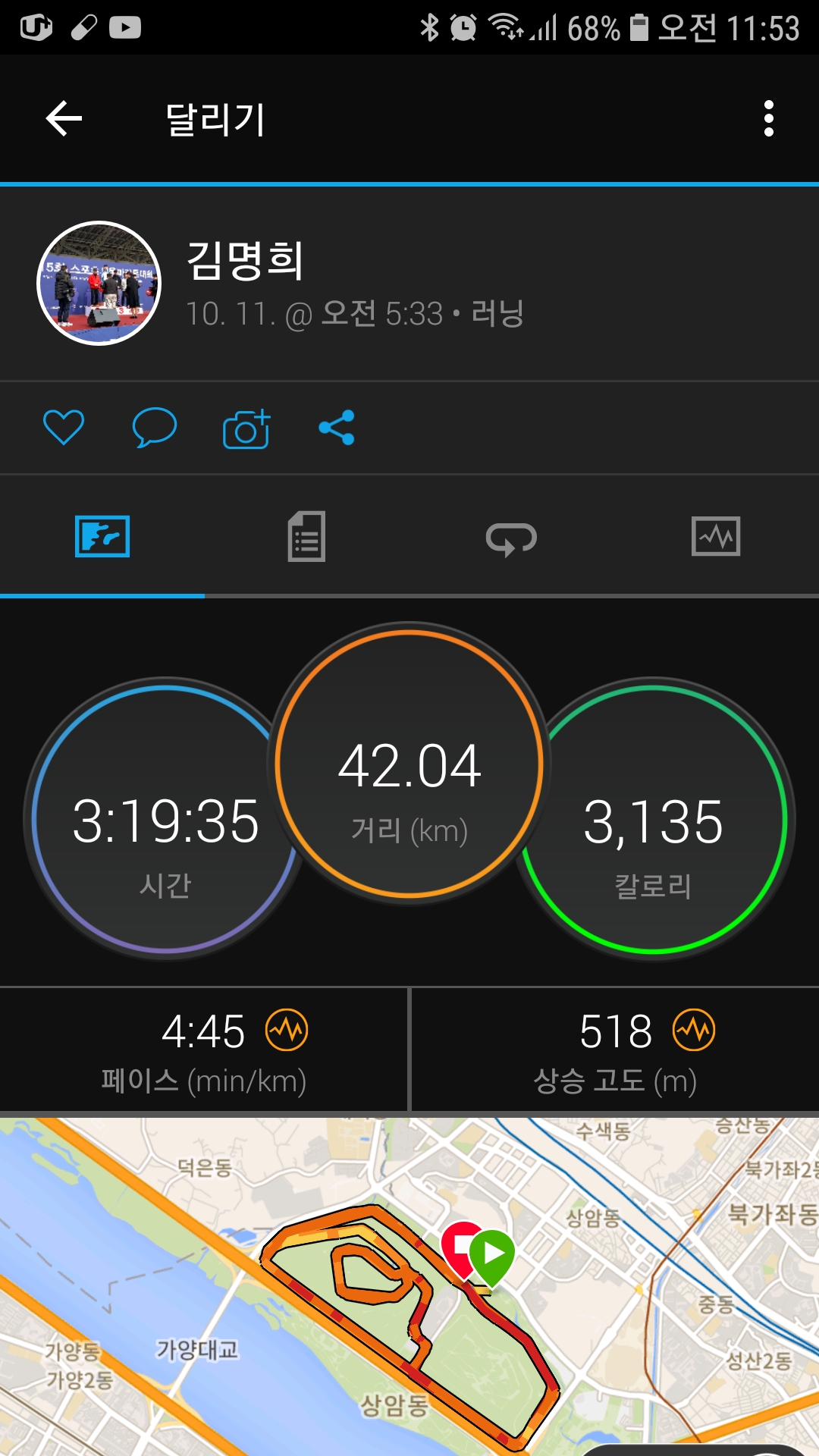Add a photo with the camera icon
Viewport: 819px width, 1456px height.
pyautogui.click(x=246, y=428)
